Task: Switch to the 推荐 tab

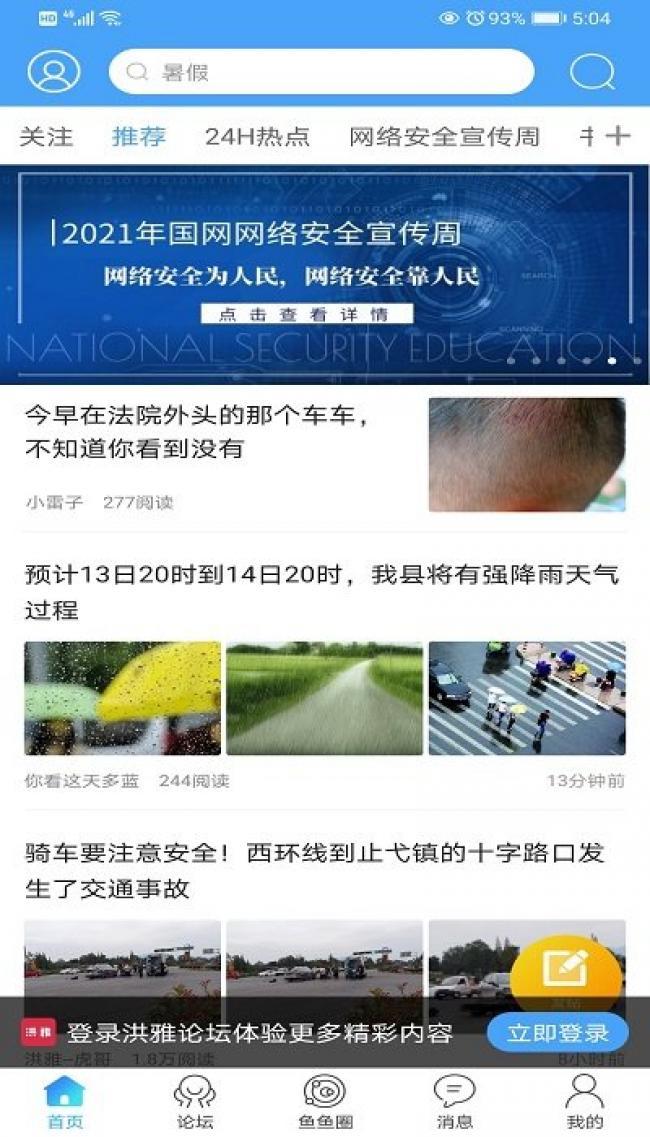Action: click(139, 137)
